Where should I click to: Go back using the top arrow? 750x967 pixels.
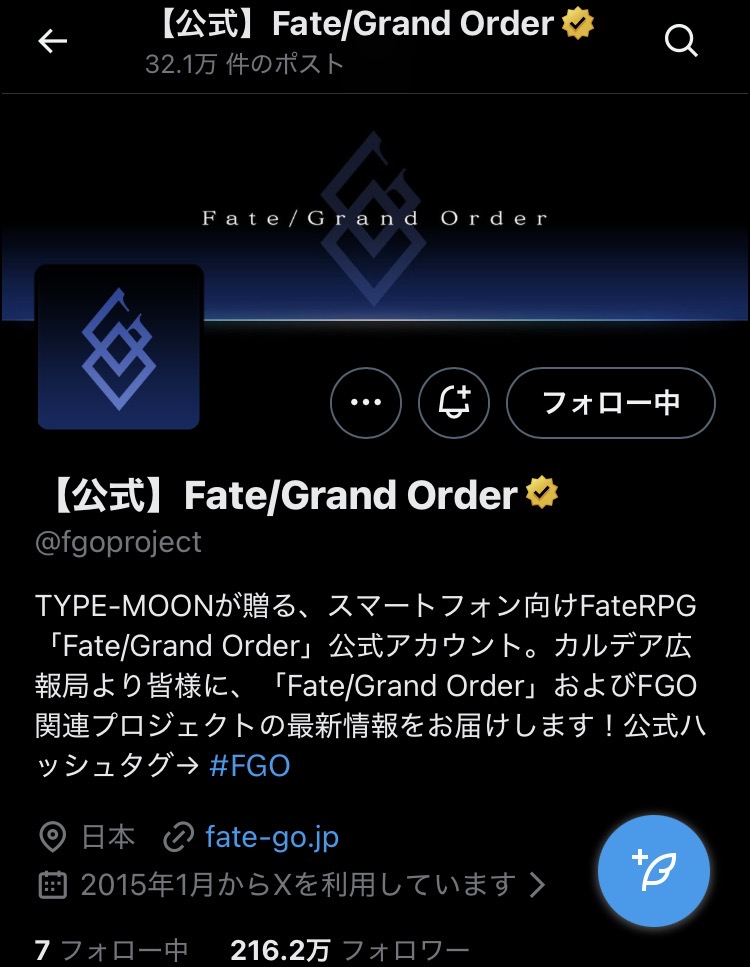tap(52, 41)
